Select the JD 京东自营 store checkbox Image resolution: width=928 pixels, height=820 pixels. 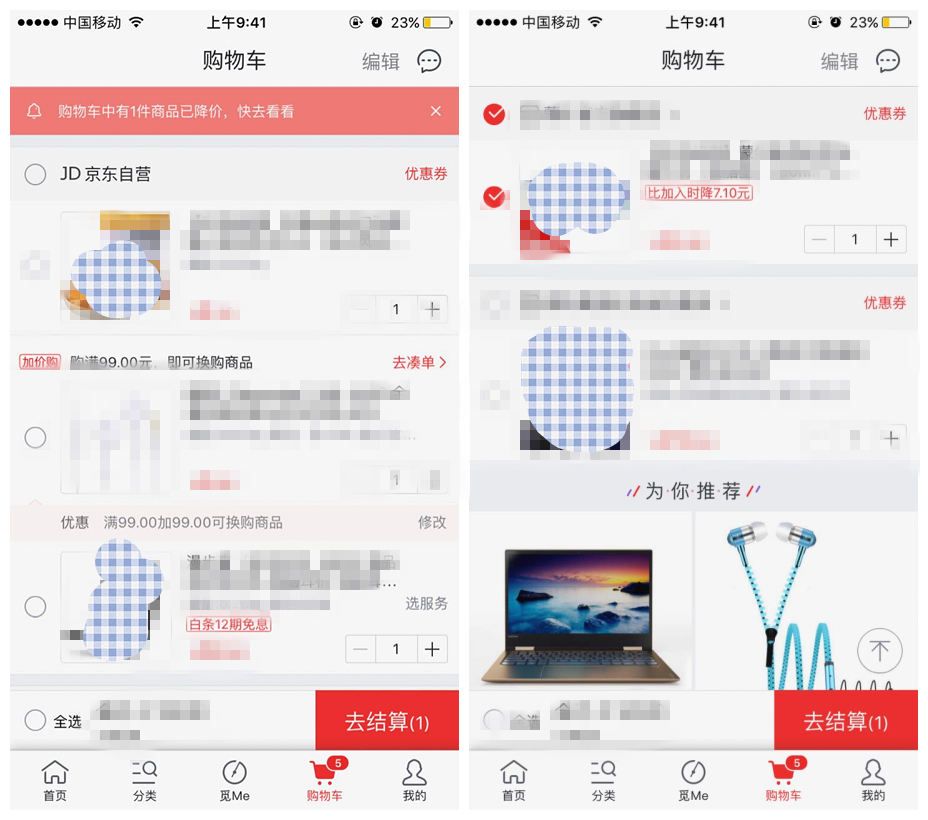click(35, 174)
